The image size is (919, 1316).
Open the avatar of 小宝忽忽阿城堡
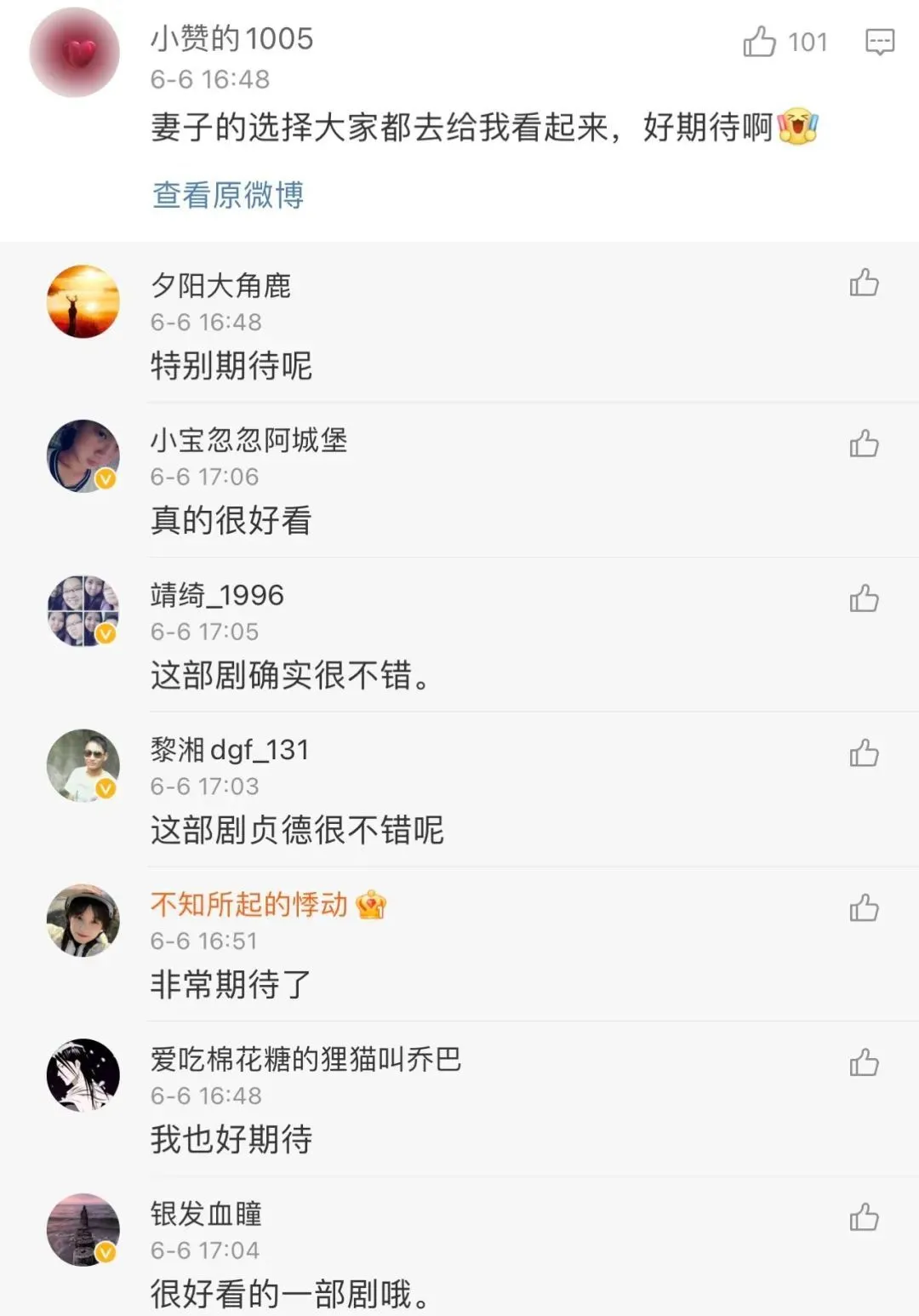click(83, 455)
